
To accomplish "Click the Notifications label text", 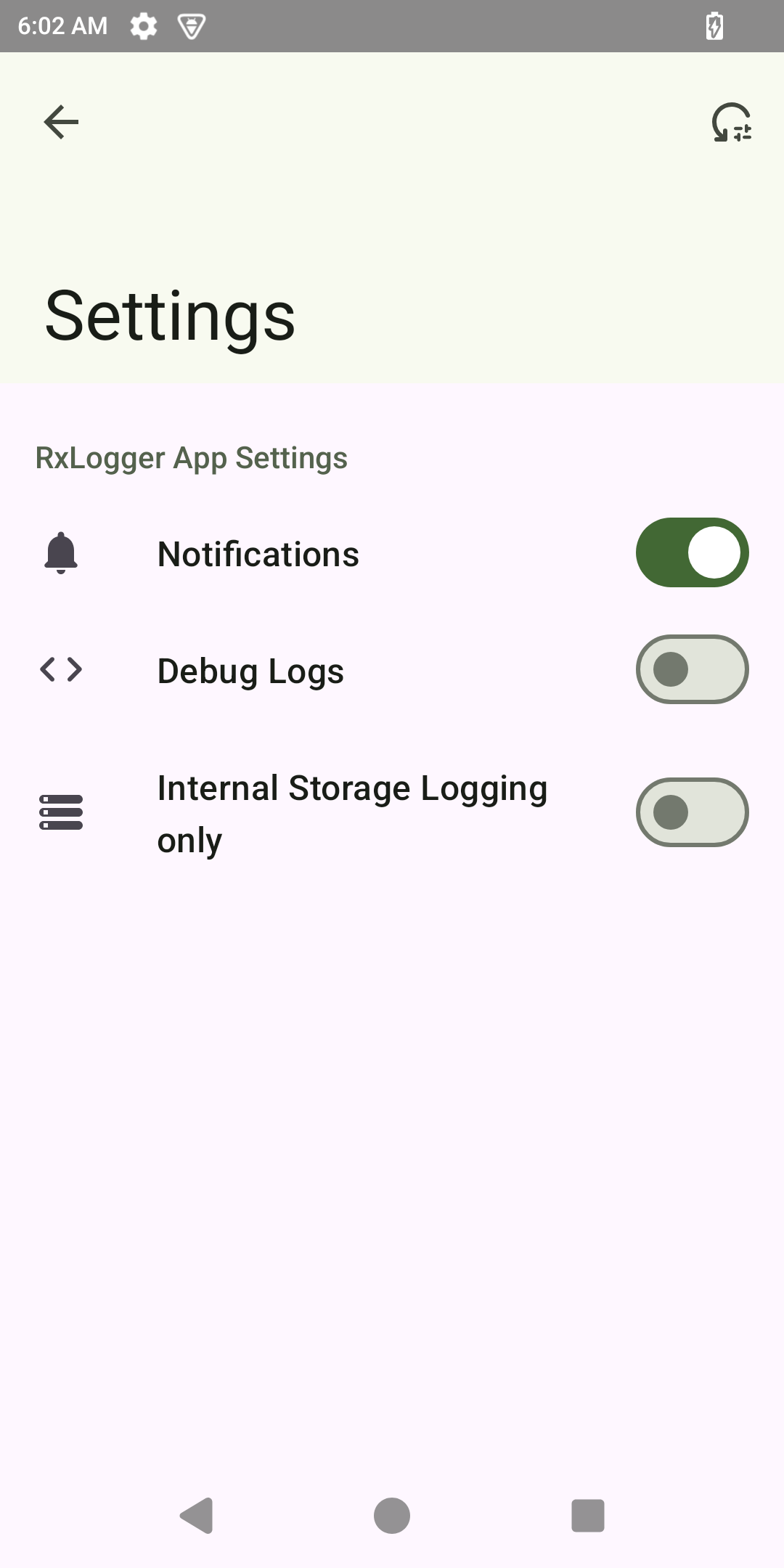I will click(258, 553).
